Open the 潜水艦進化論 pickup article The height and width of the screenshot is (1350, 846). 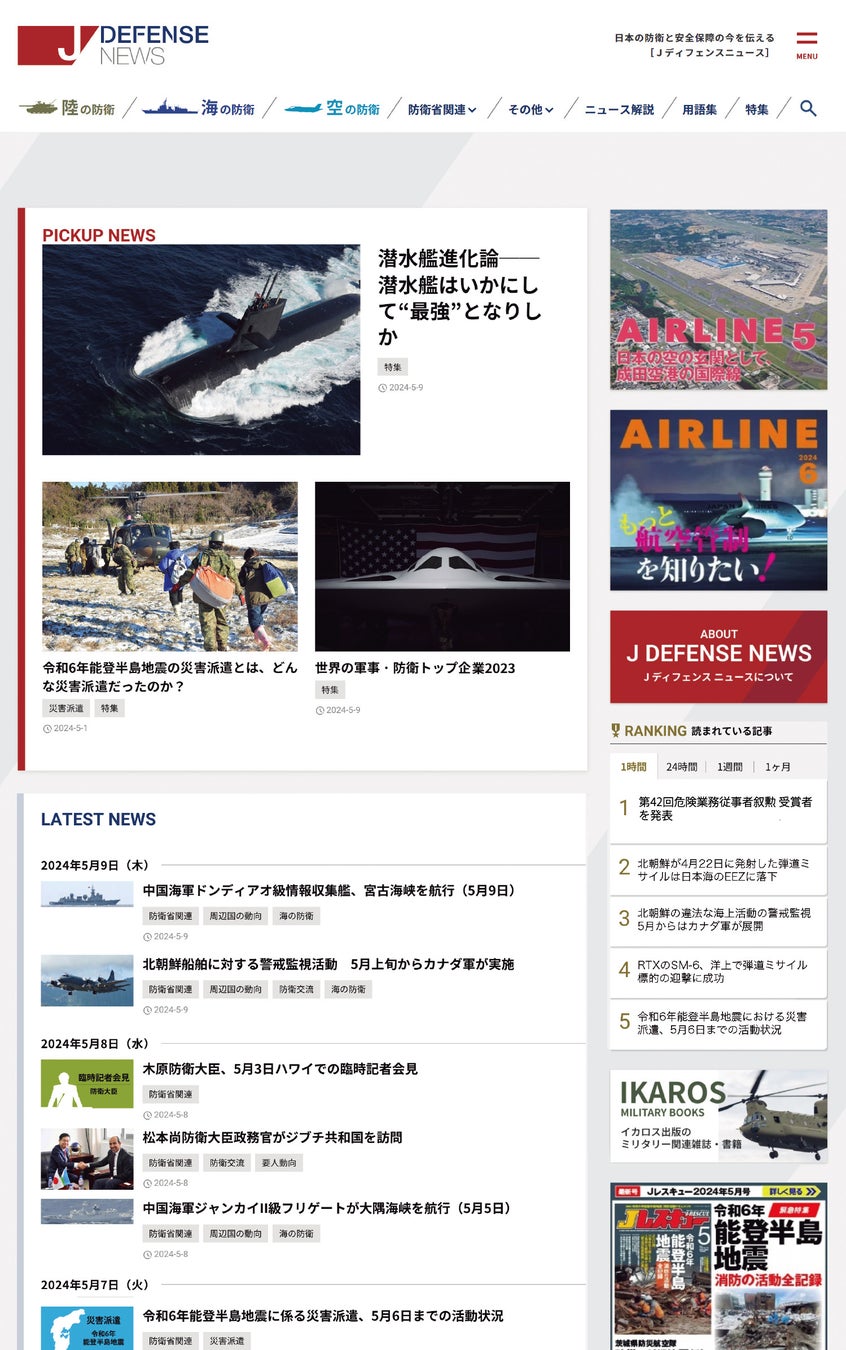(x=459, y=296)
